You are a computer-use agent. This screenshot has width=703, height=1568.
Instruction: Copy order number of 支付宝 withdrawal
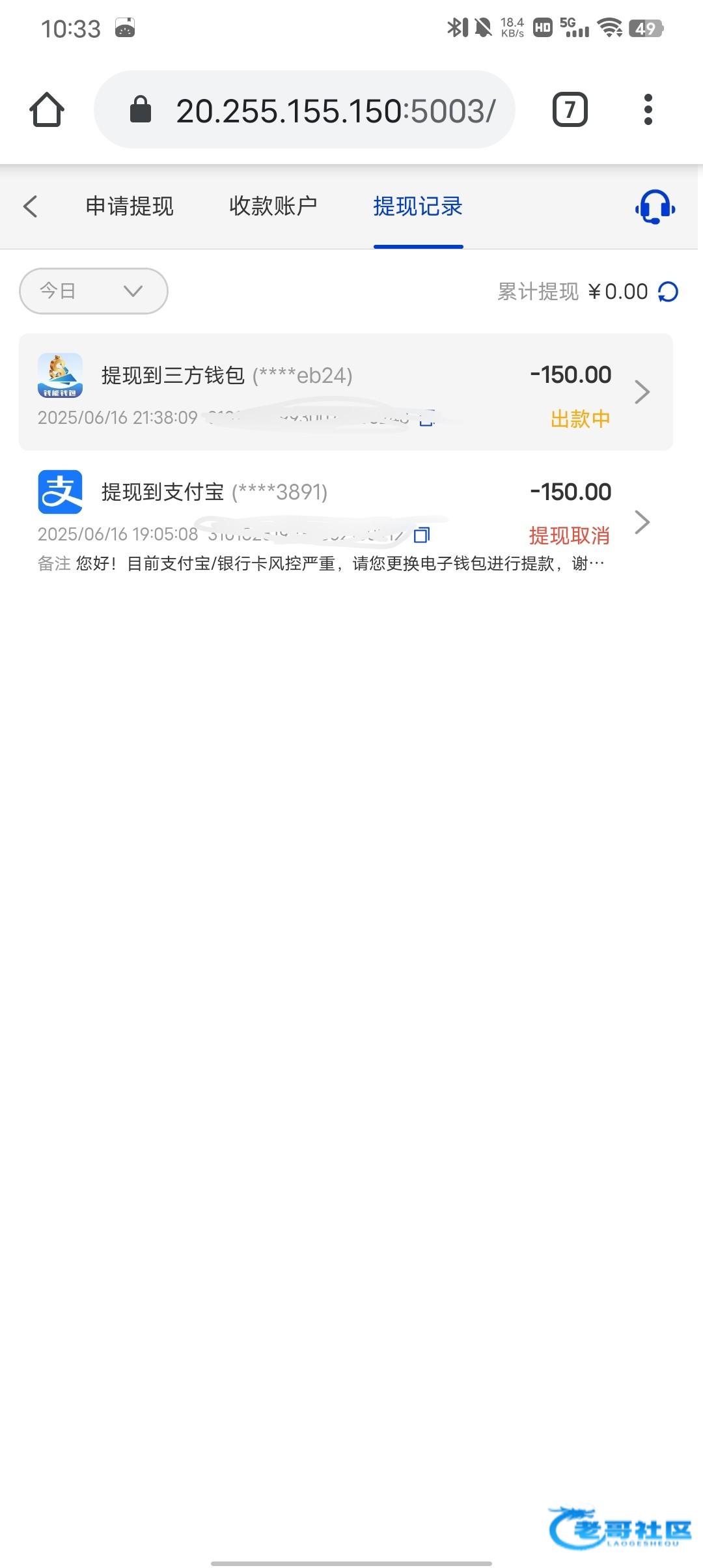pos(422,535)
